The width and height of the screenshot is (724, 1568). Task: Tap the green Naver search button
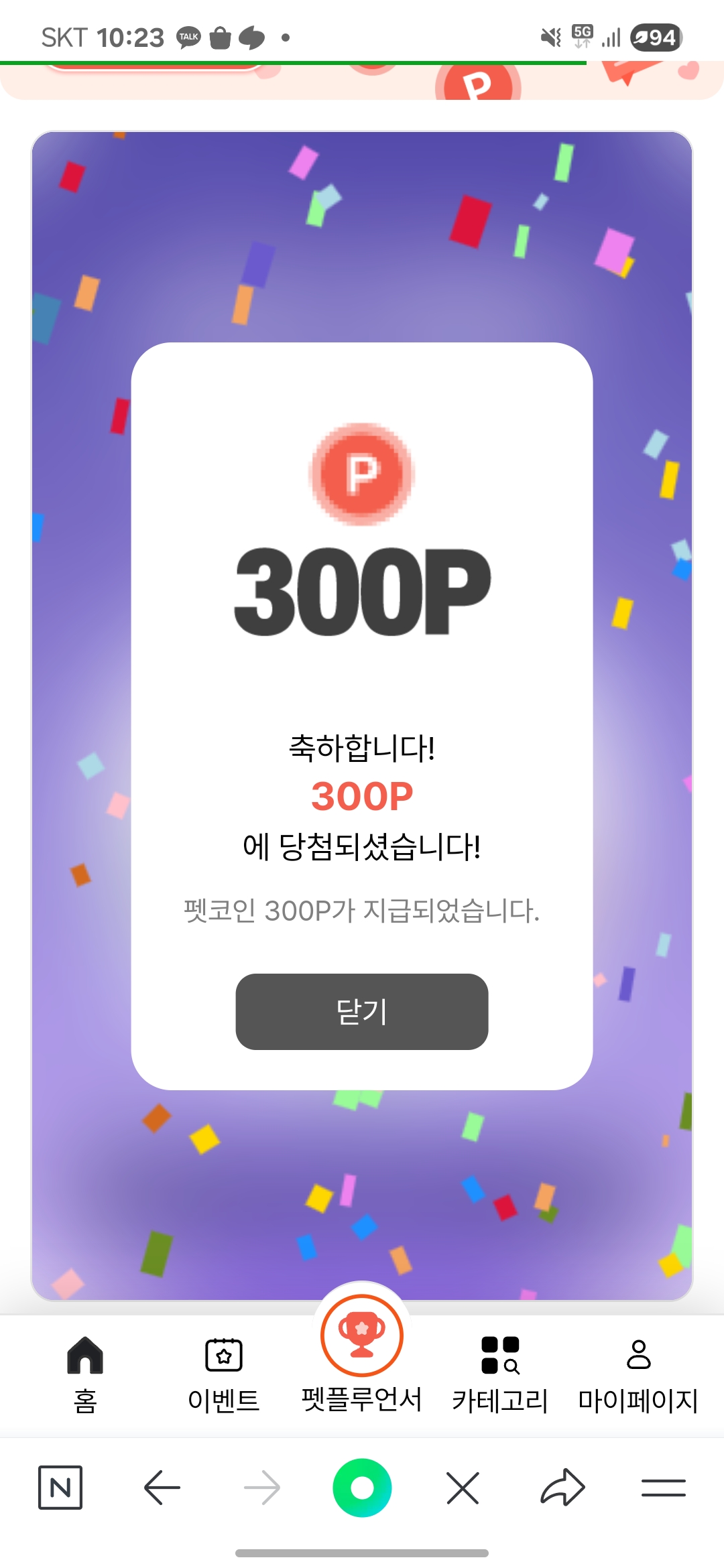point(362,1488)
